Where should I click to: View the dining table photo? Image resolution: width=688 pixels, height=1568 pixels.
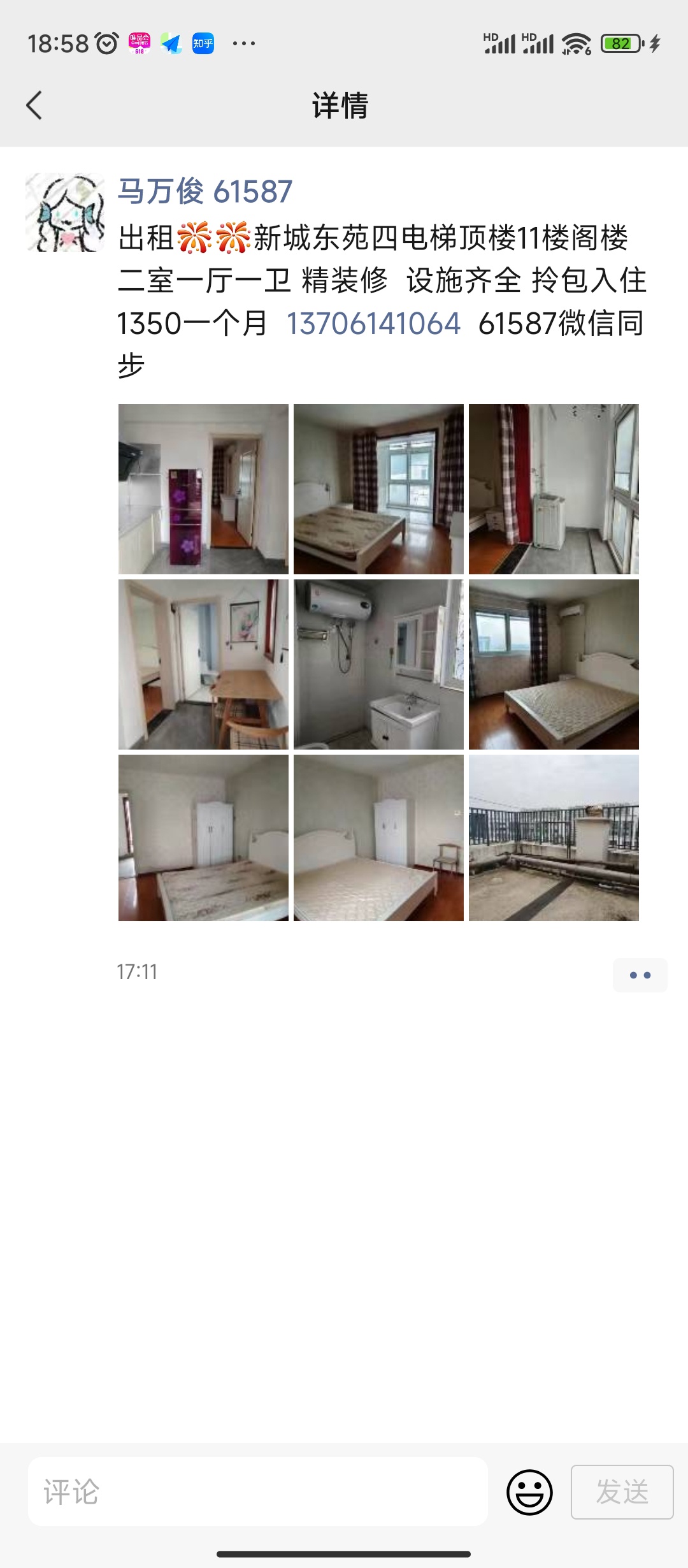pyautogui.click(x=203, y=664)
